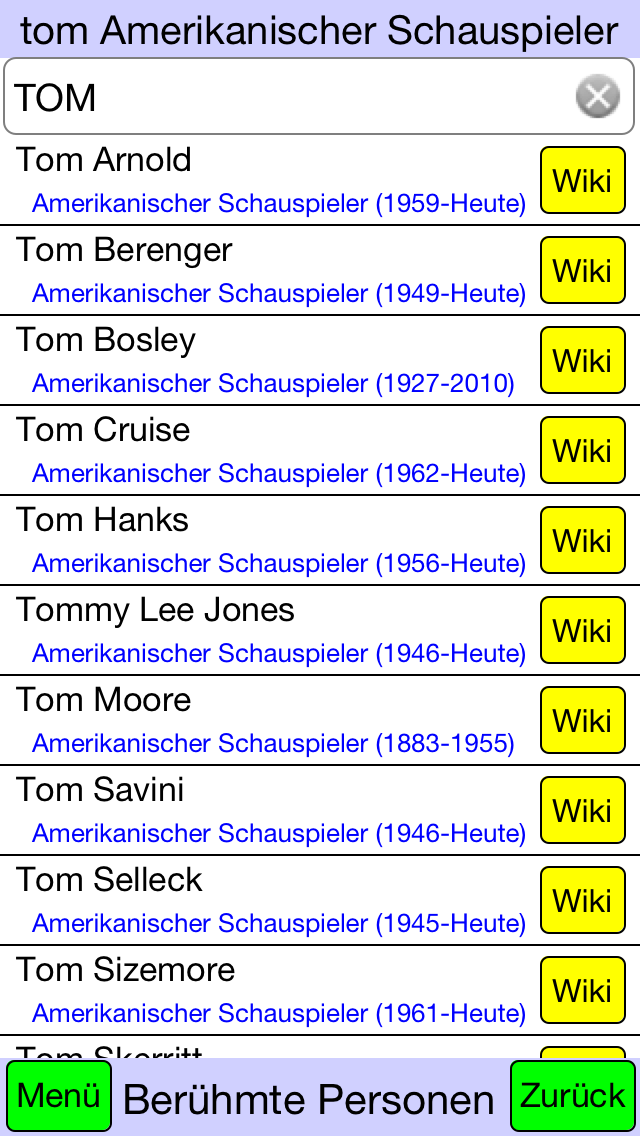Open Wiki page for Tom Cruise

[x=583, y=450]
